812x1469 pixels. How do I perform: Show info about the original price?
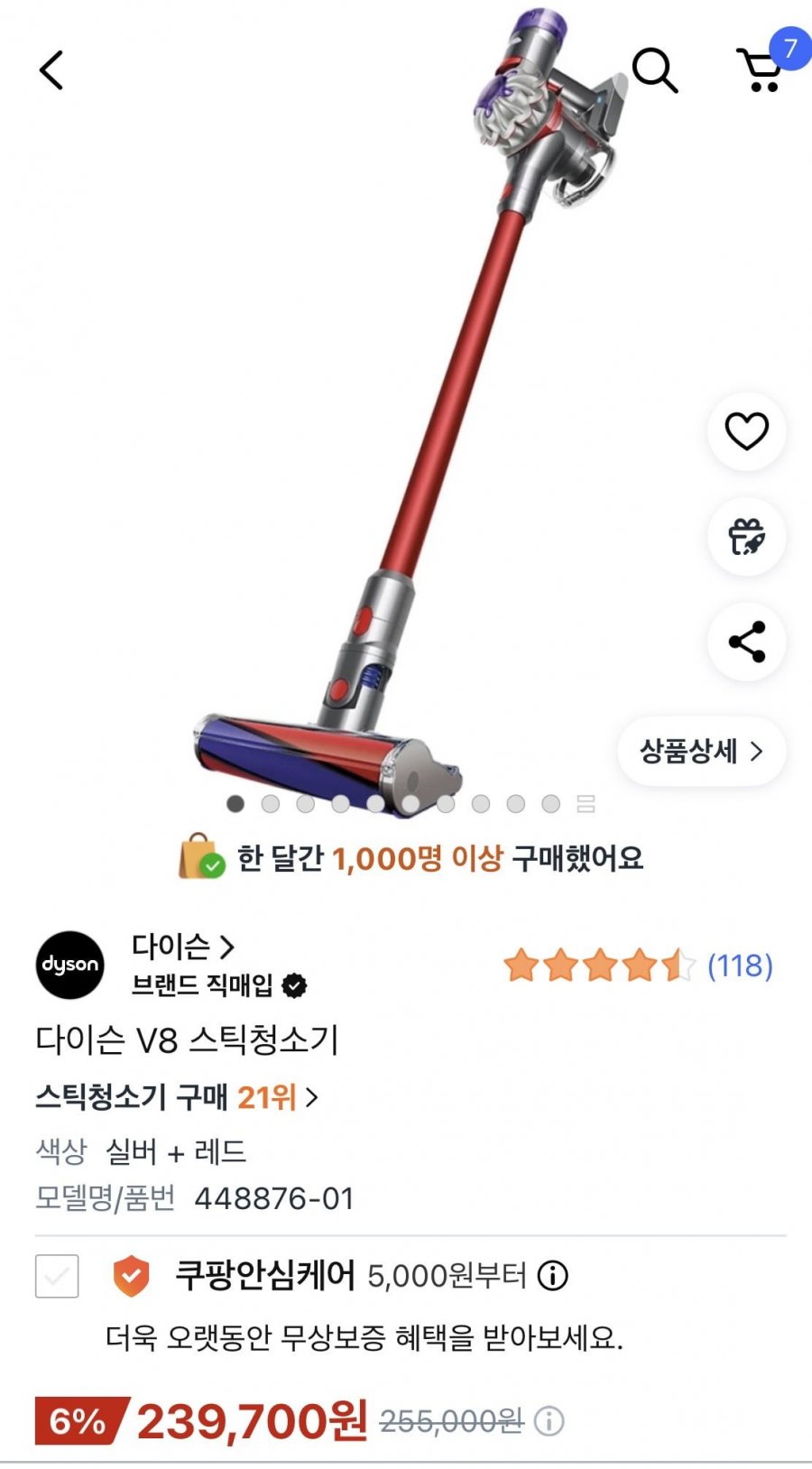tap(549, 1422)
